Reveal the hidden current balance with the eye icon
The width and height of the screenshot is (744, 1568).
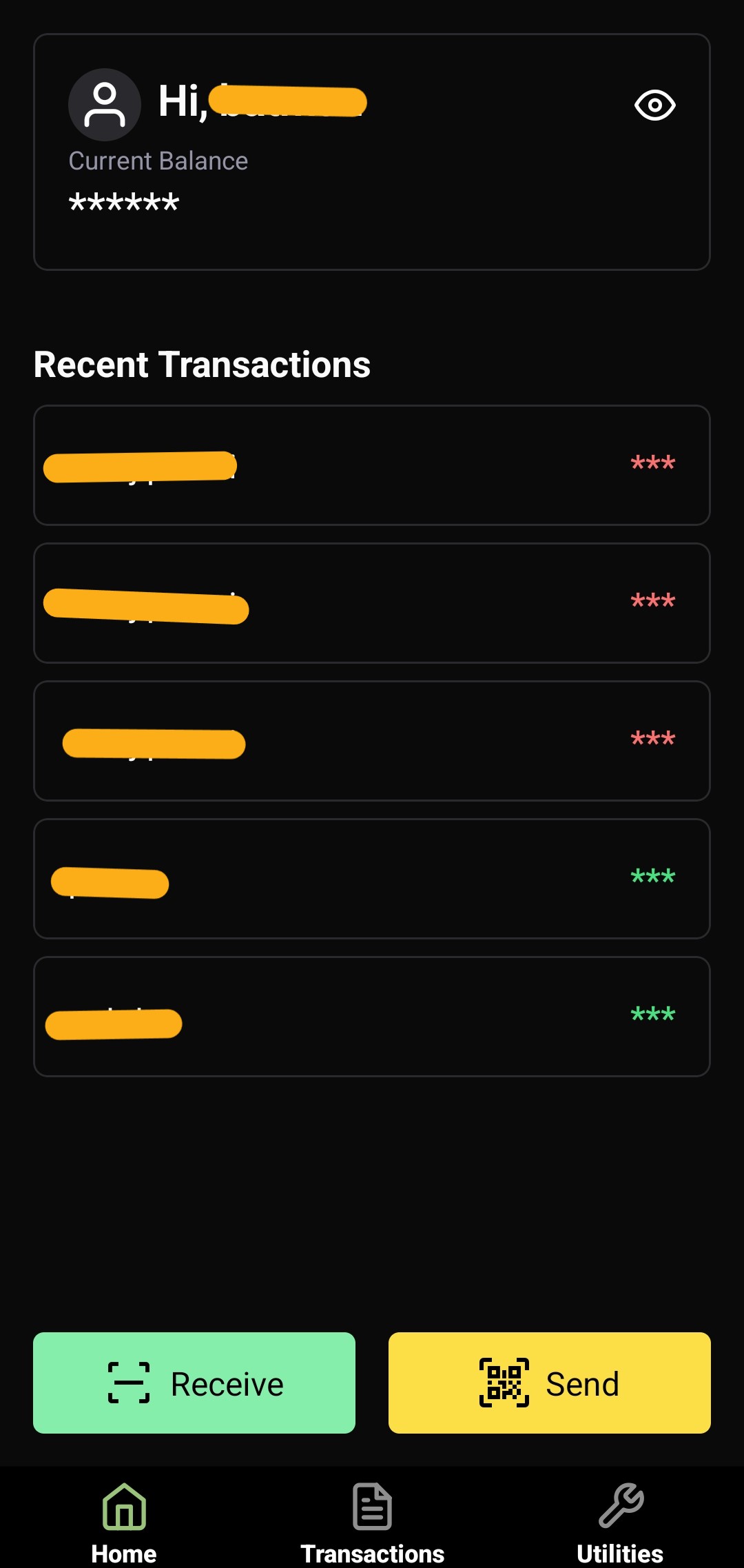(x=654, y=105)
